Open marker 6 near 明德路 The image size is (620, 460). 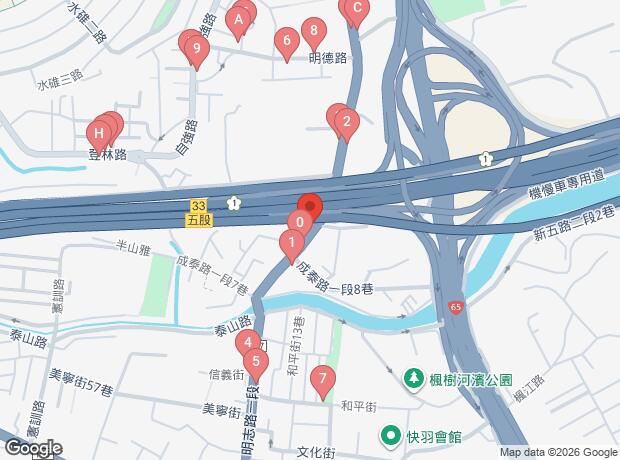click(288, 41)
